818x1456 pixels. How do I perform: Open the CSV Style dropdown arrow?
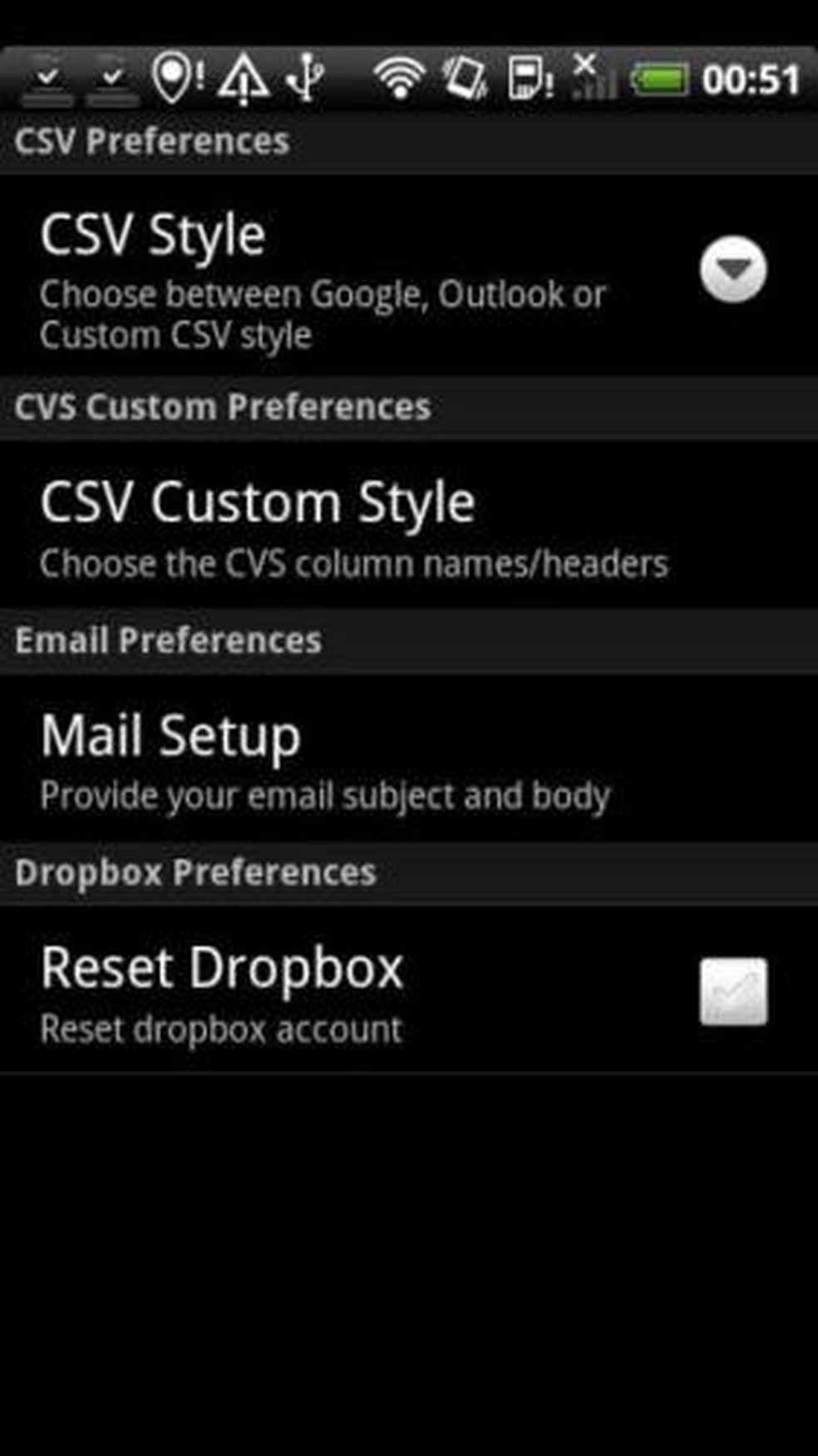(732, 269)
